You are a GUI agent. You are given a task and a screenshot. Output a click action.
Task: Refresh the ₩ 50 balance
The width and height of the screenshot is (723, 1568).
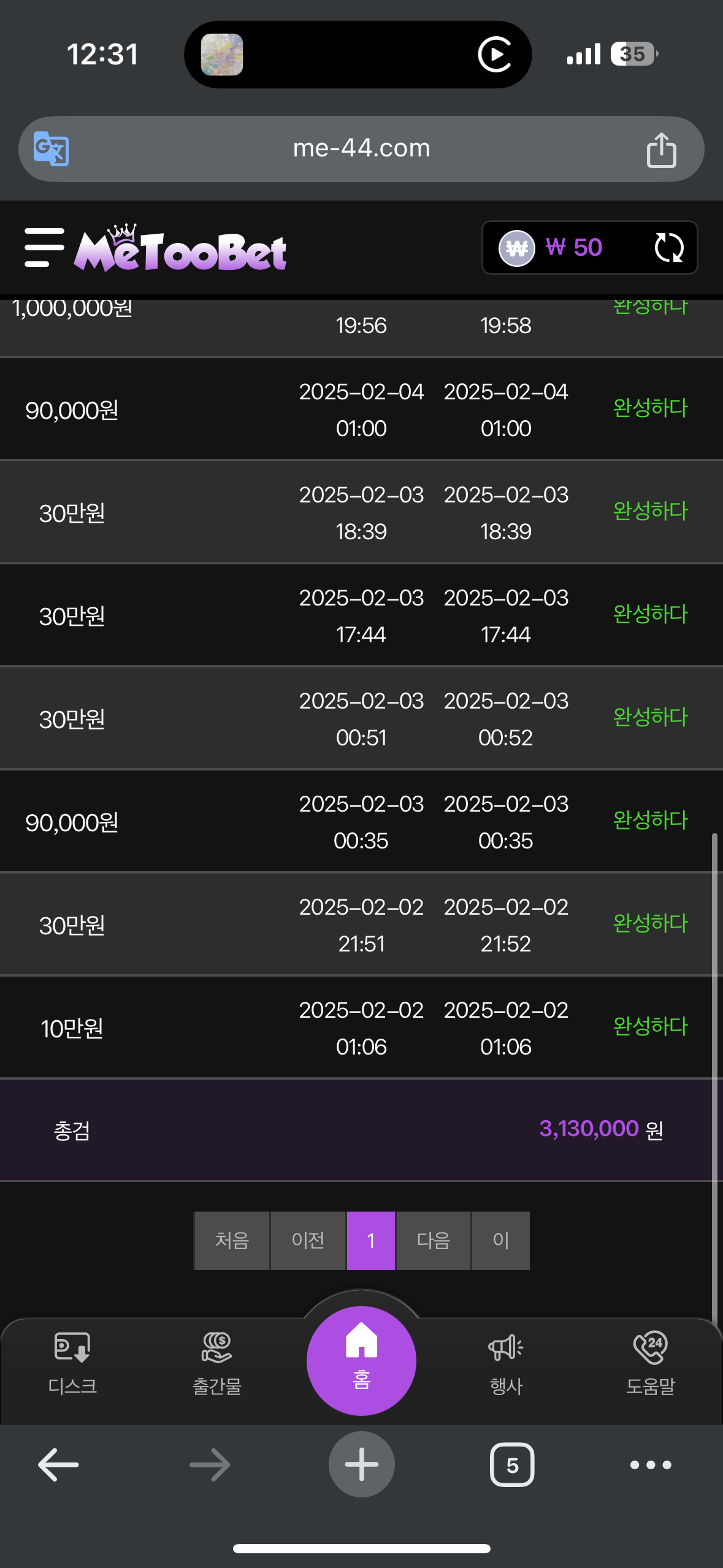click(x=668, y=248)
